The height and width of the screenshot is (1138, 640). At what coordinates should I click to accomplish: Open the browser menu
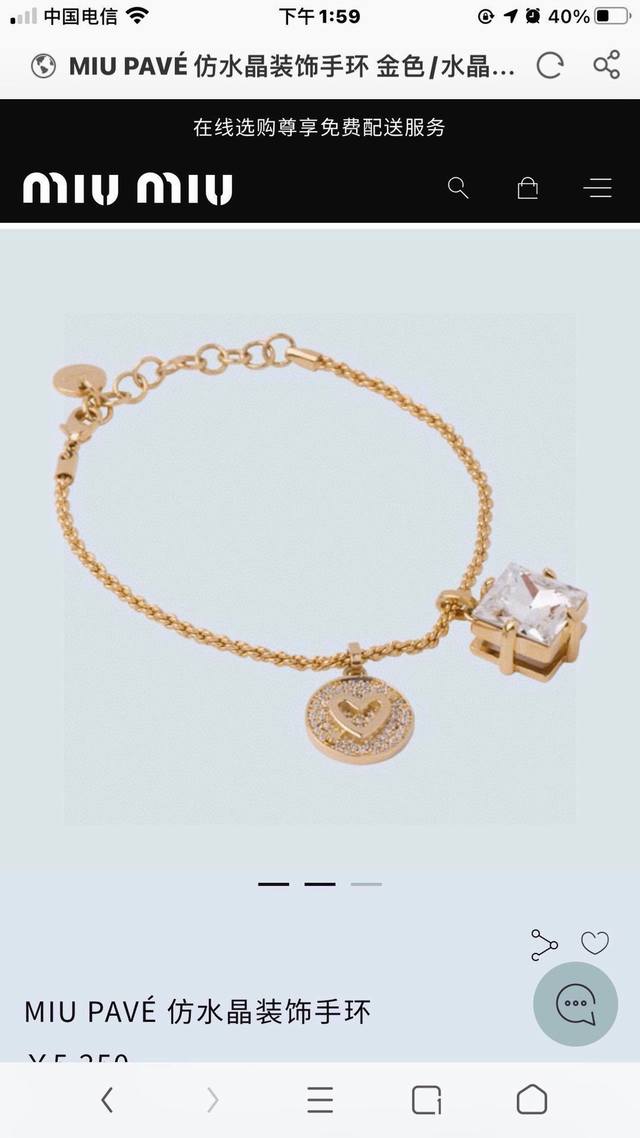[320, 1100]
